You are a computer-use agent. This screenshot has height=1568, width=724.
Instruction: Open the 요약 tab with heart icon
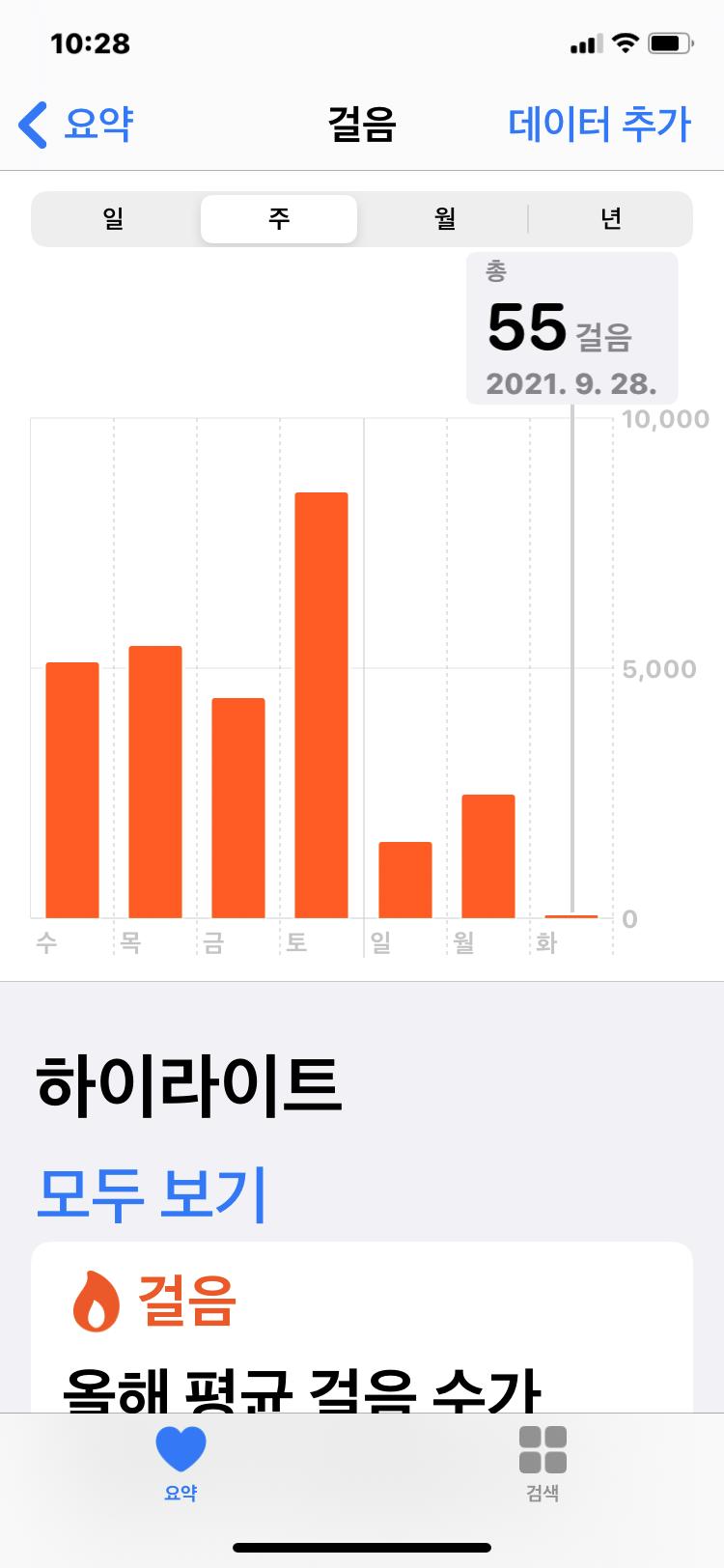coord(181,1462)
